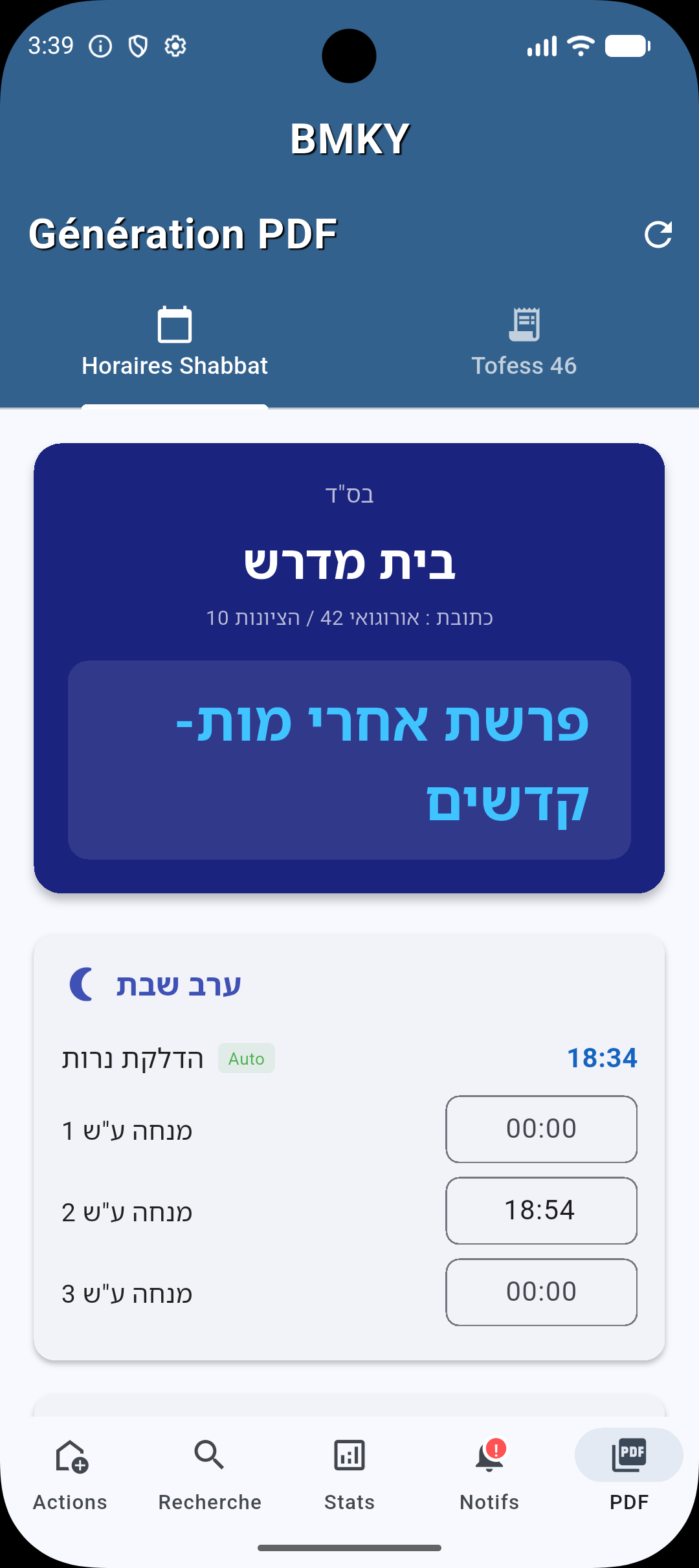Open the מנחה ע"ש 1 time picker
The image size is (699, 1568).
(x=541, y=1129)
